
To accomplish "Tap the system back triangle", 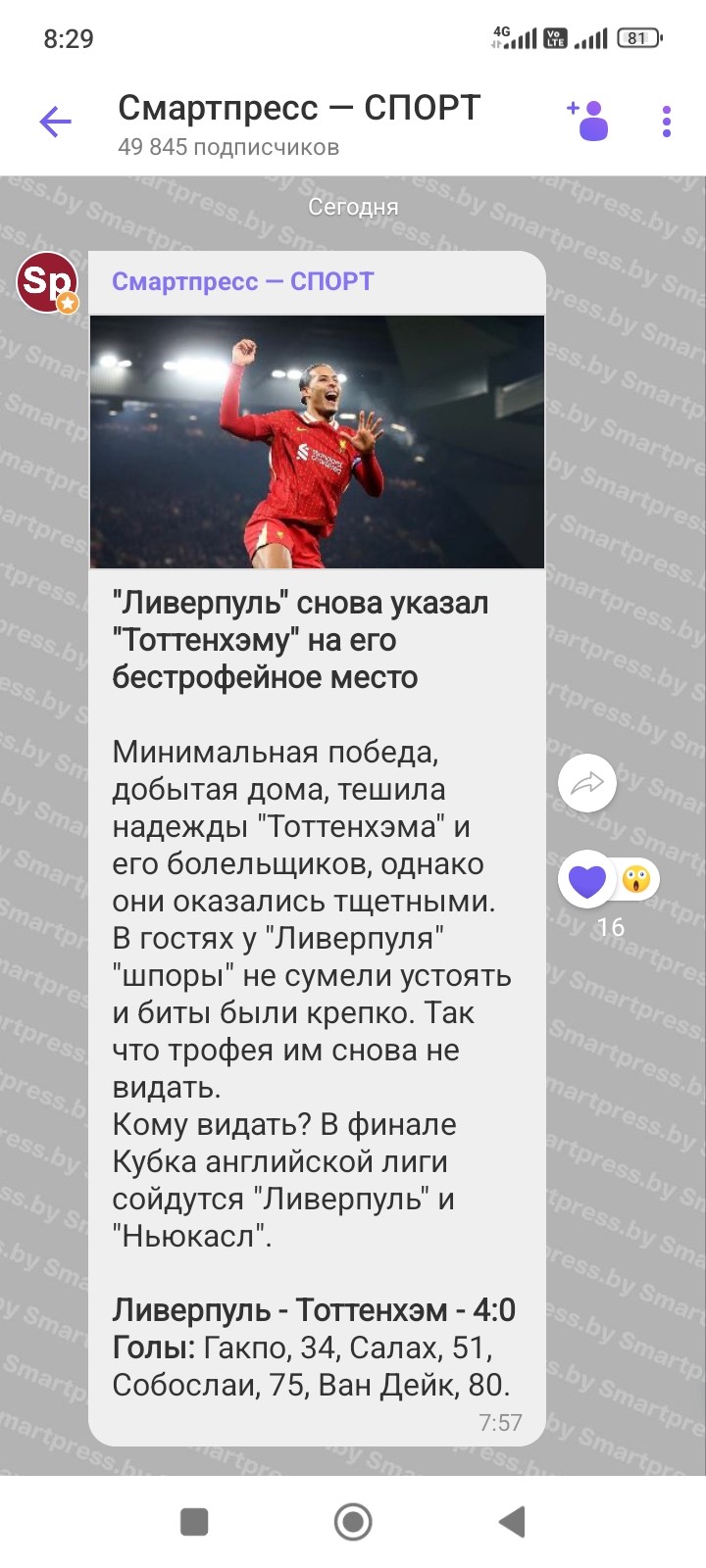I will pyautogui.click(x=512, y=1522).
